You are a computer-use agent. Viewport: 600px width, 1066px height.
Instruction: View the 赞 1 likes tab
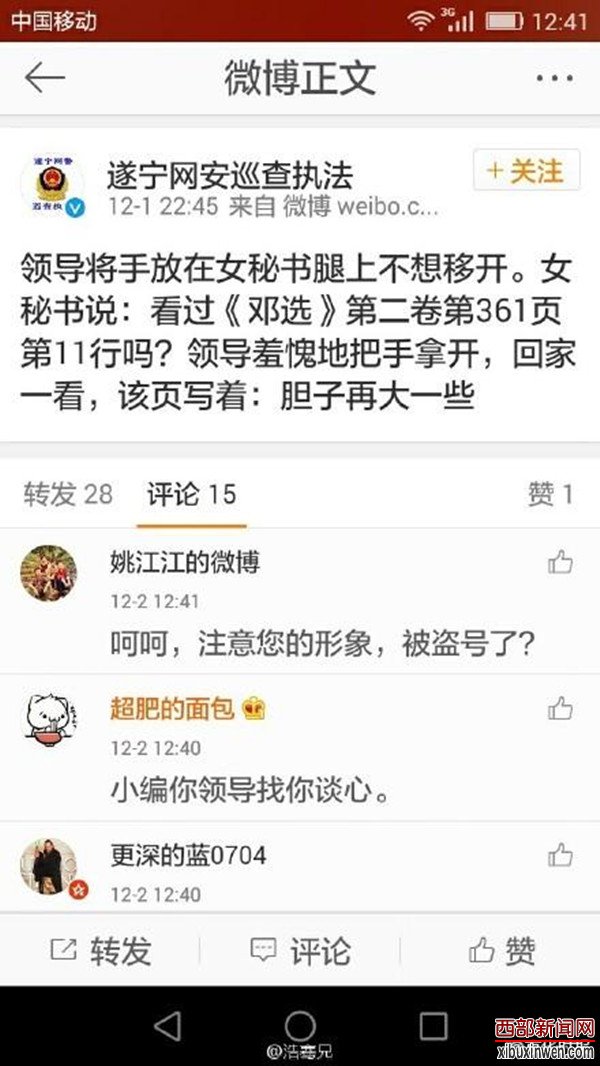pyautogui.click(x=550, y=494)
